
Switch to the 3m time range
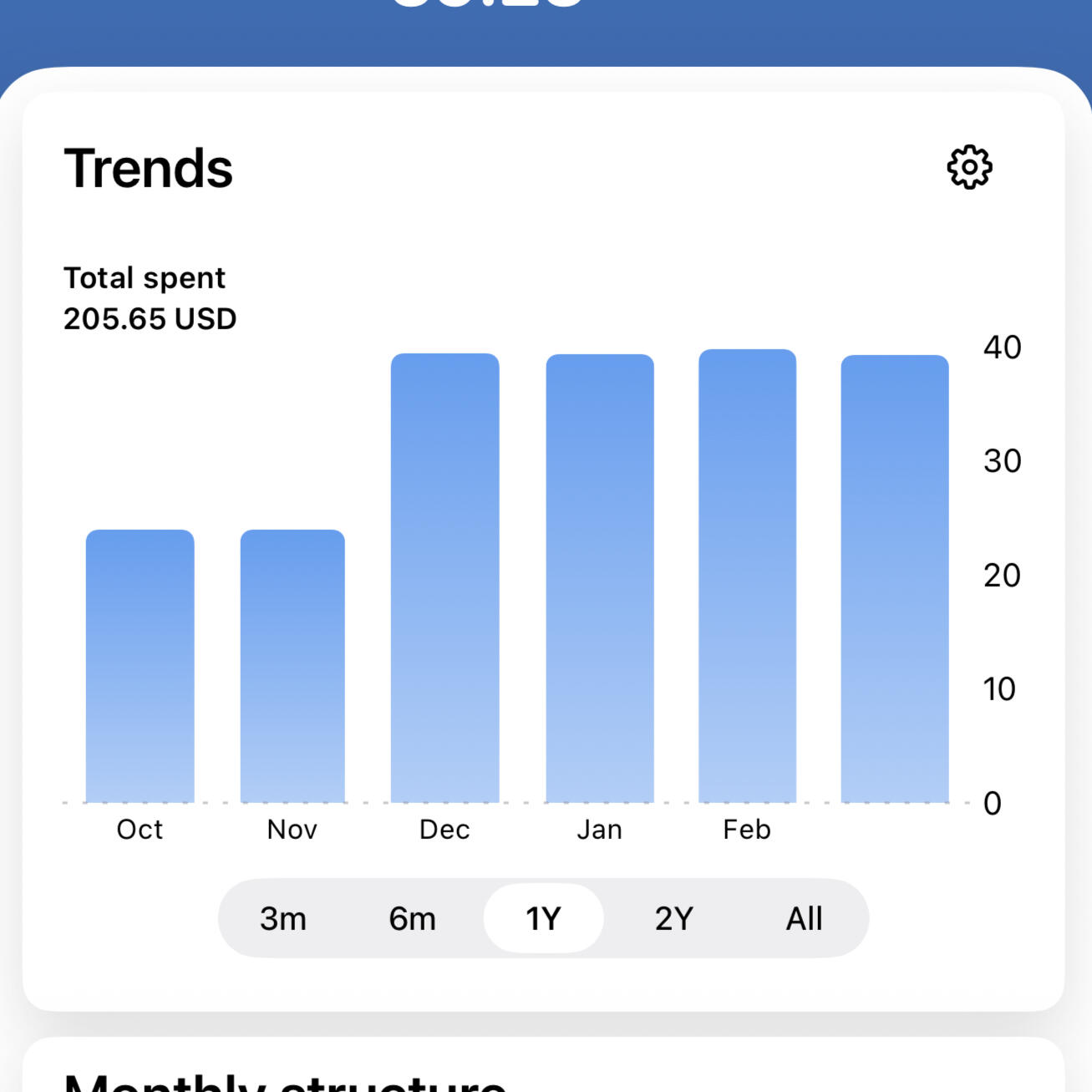(283, 918)
